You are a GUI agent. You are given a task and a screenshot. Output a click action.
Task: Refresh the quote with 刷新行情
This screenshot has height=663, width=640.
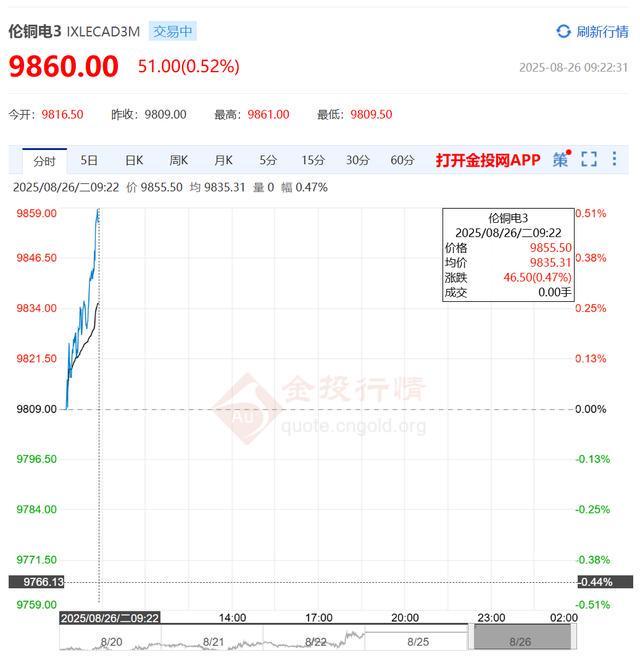(593, 31)
